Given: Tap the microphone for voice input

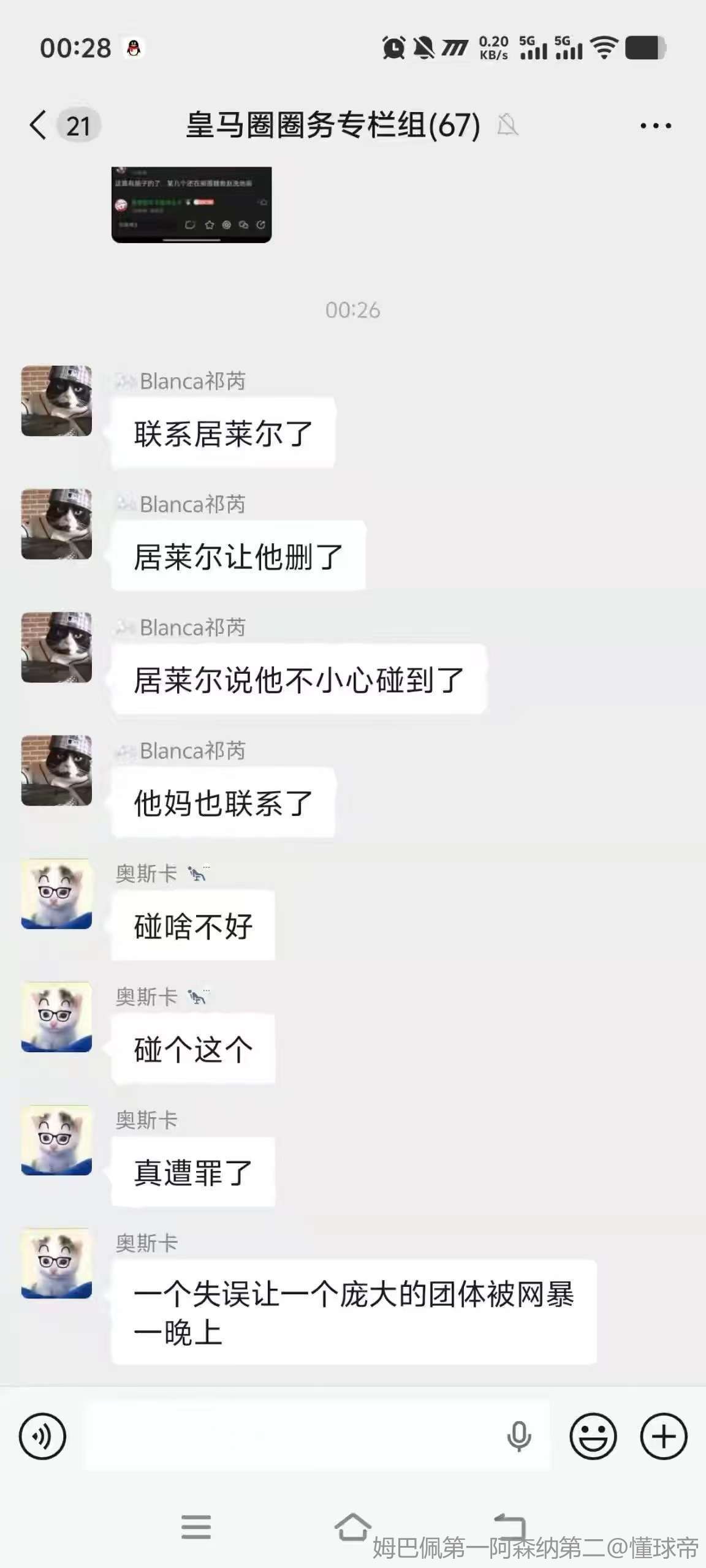Looking at the screenshot, I should [518, 1436].
